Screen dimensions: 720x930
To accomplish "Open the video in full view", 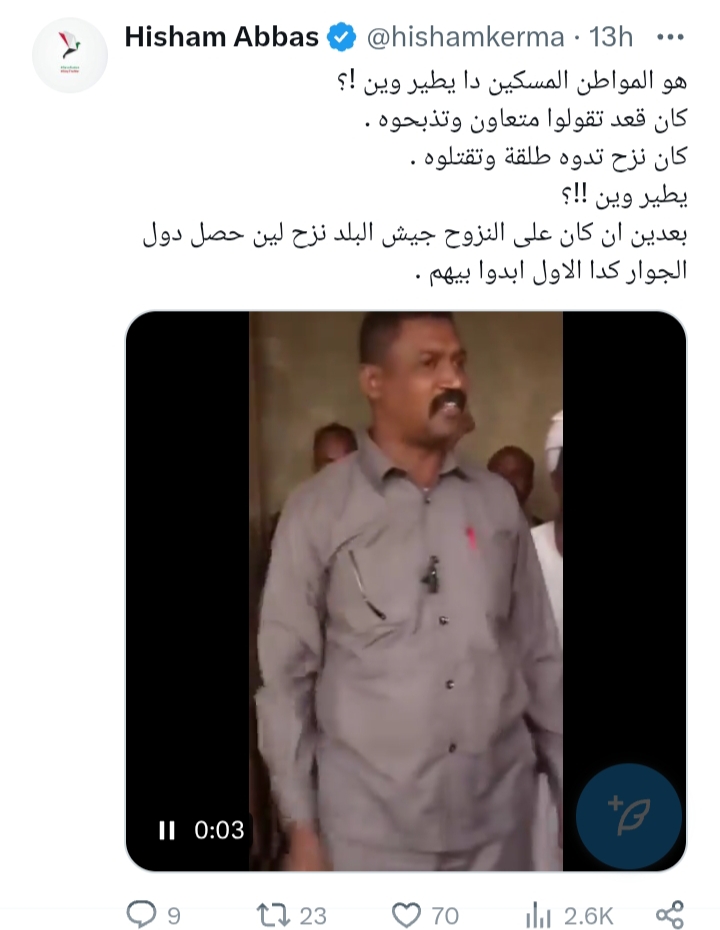I will tap(405, 560).
